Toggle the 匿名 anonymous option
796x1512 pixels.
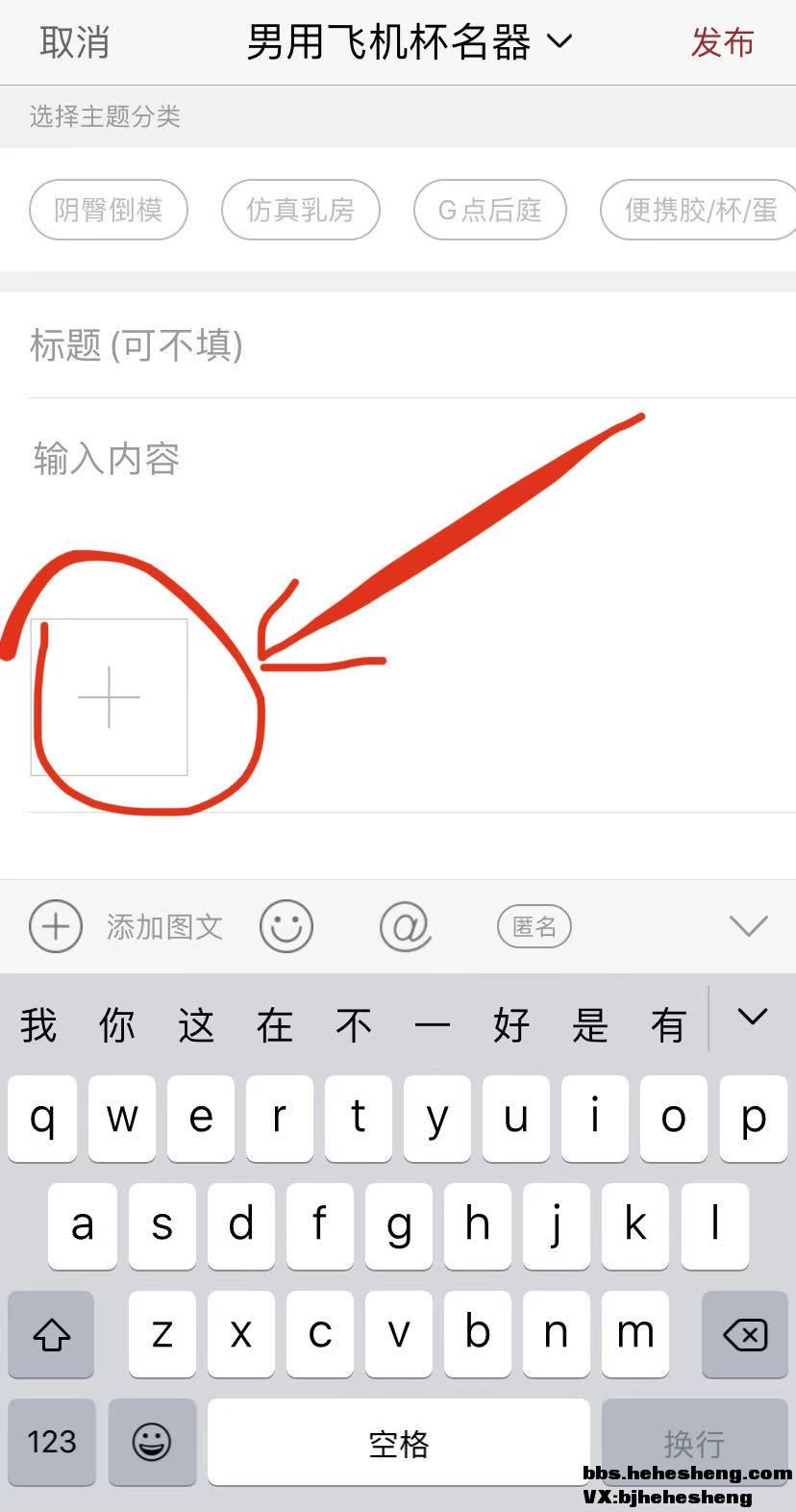pos(534,927)
